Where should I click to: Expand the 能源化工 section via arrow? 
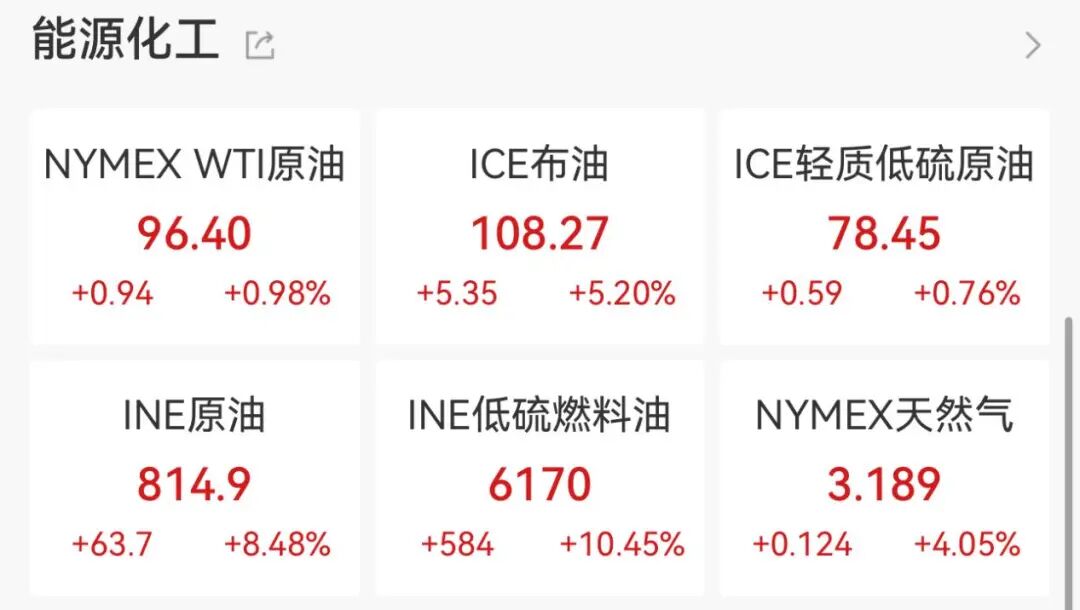(x=1033, y=45)
